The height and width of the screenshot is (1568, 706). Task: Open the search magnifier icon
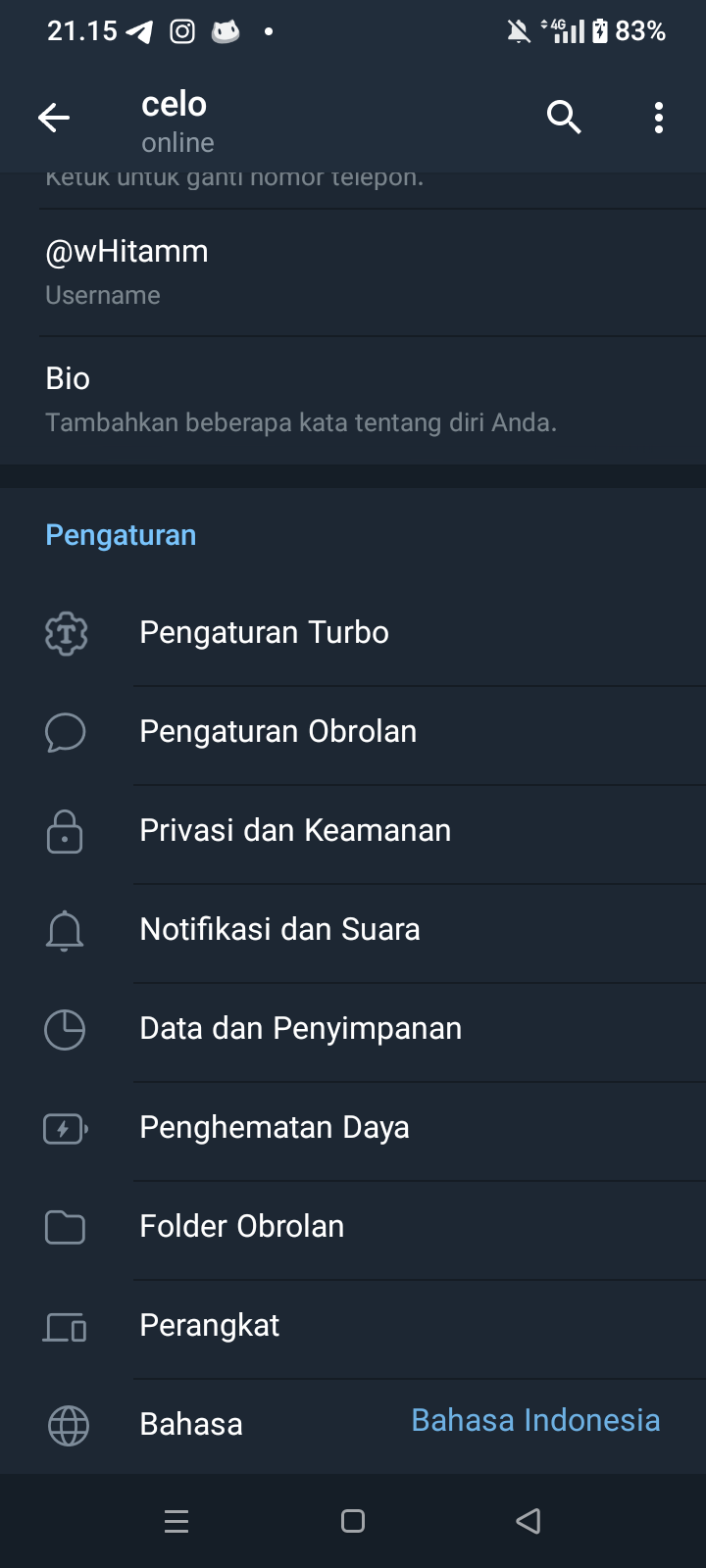click(x=564, y=118)
